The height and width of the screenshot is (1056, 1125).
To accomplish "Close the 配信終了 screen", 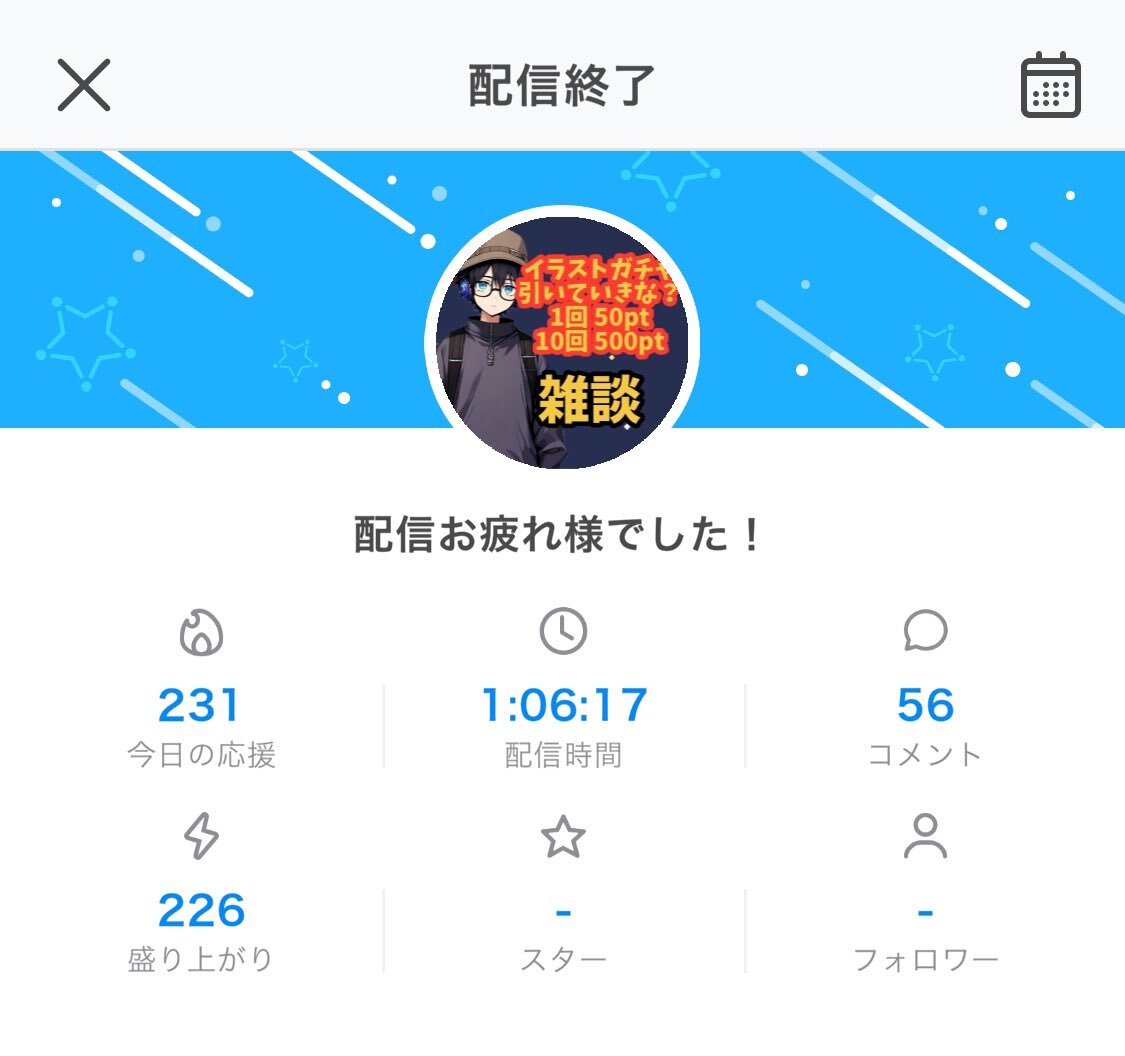I will point(84,85).
